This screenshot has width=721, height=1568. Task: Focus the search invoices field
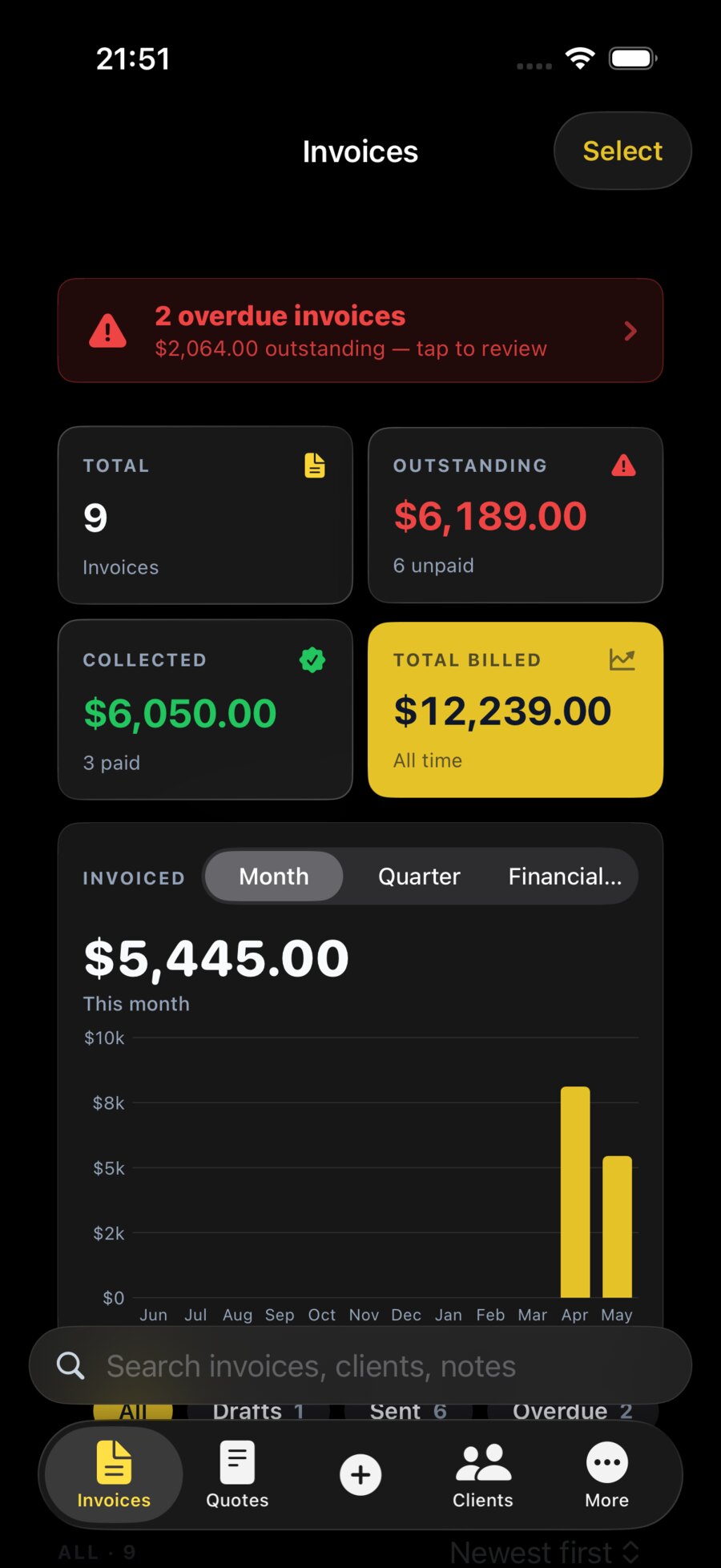(360, 1365)
